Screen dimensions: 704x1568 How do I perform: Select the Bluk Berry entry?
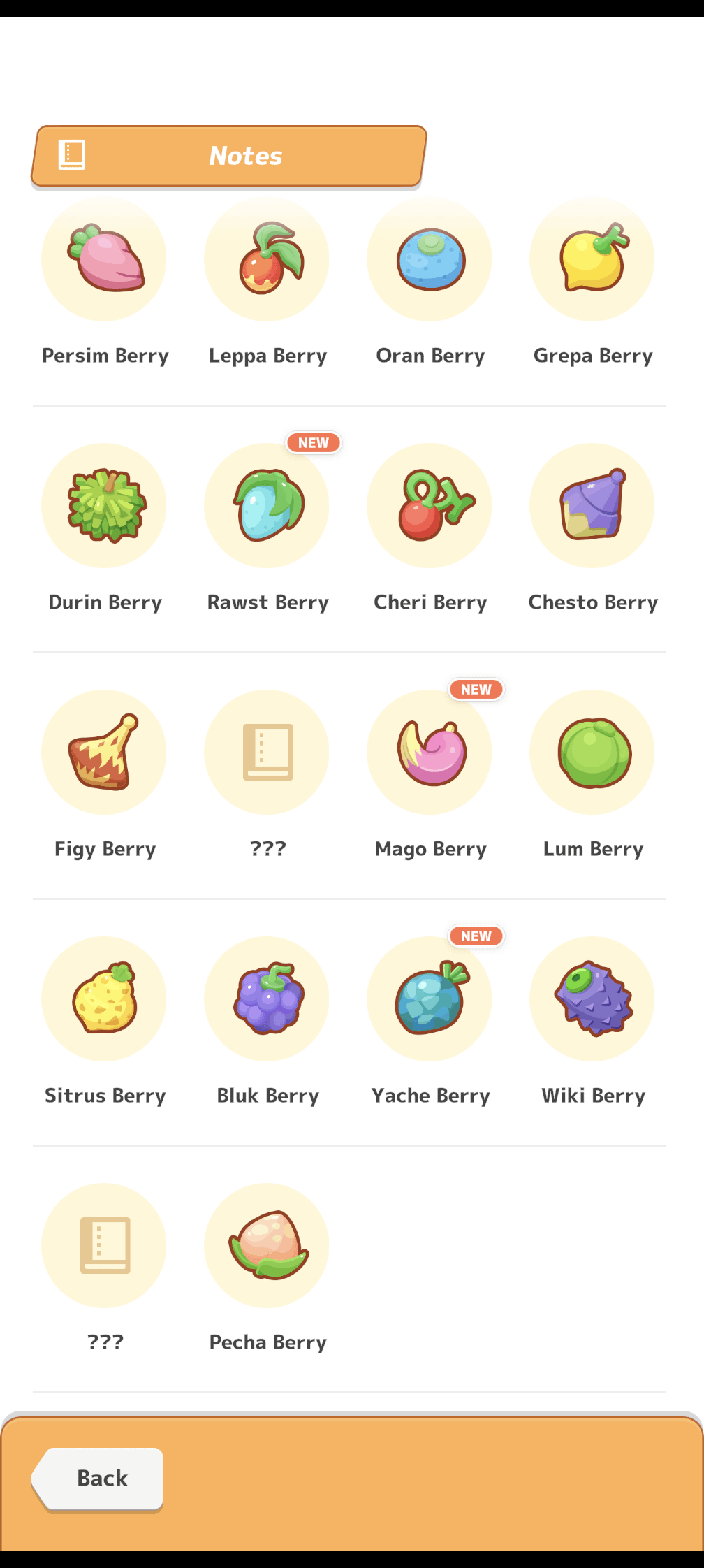[267, 999]
